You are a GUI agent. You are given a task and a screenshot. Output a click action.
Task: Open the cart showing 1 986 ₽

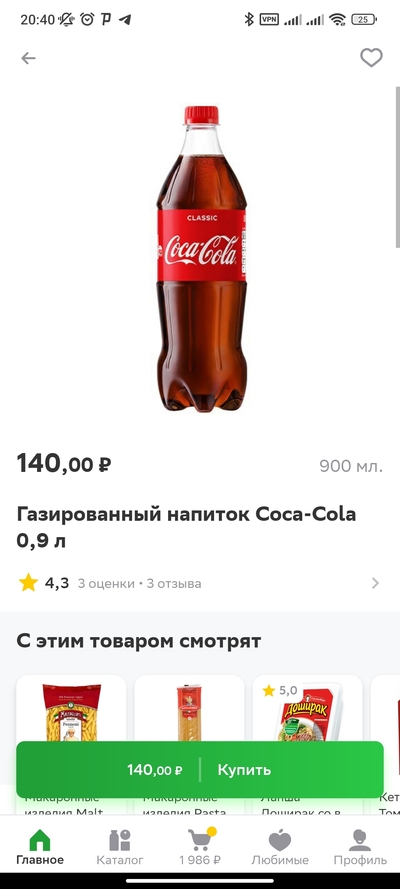[x=200, y=848]
